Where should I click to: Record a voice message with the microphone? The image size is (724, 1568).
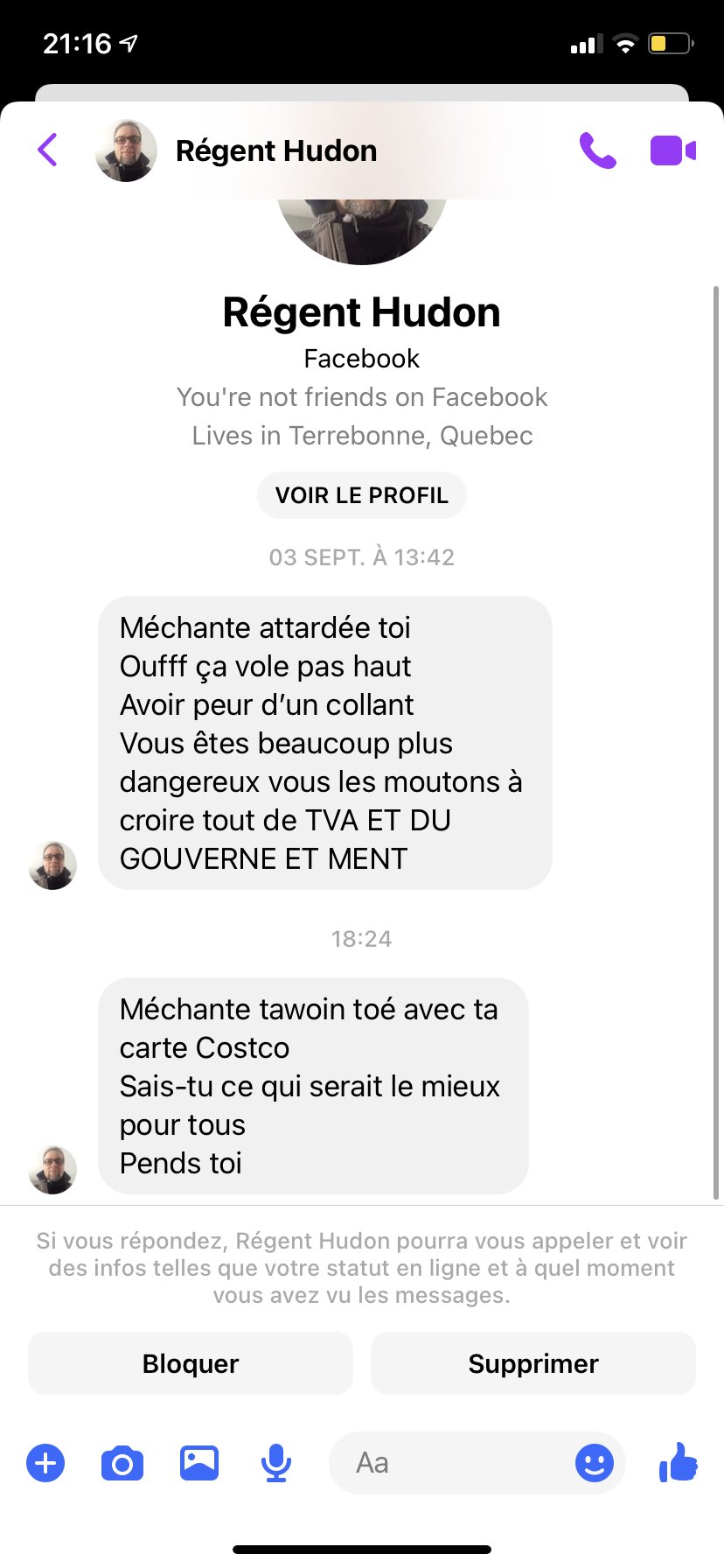(x=276, y=1463)
